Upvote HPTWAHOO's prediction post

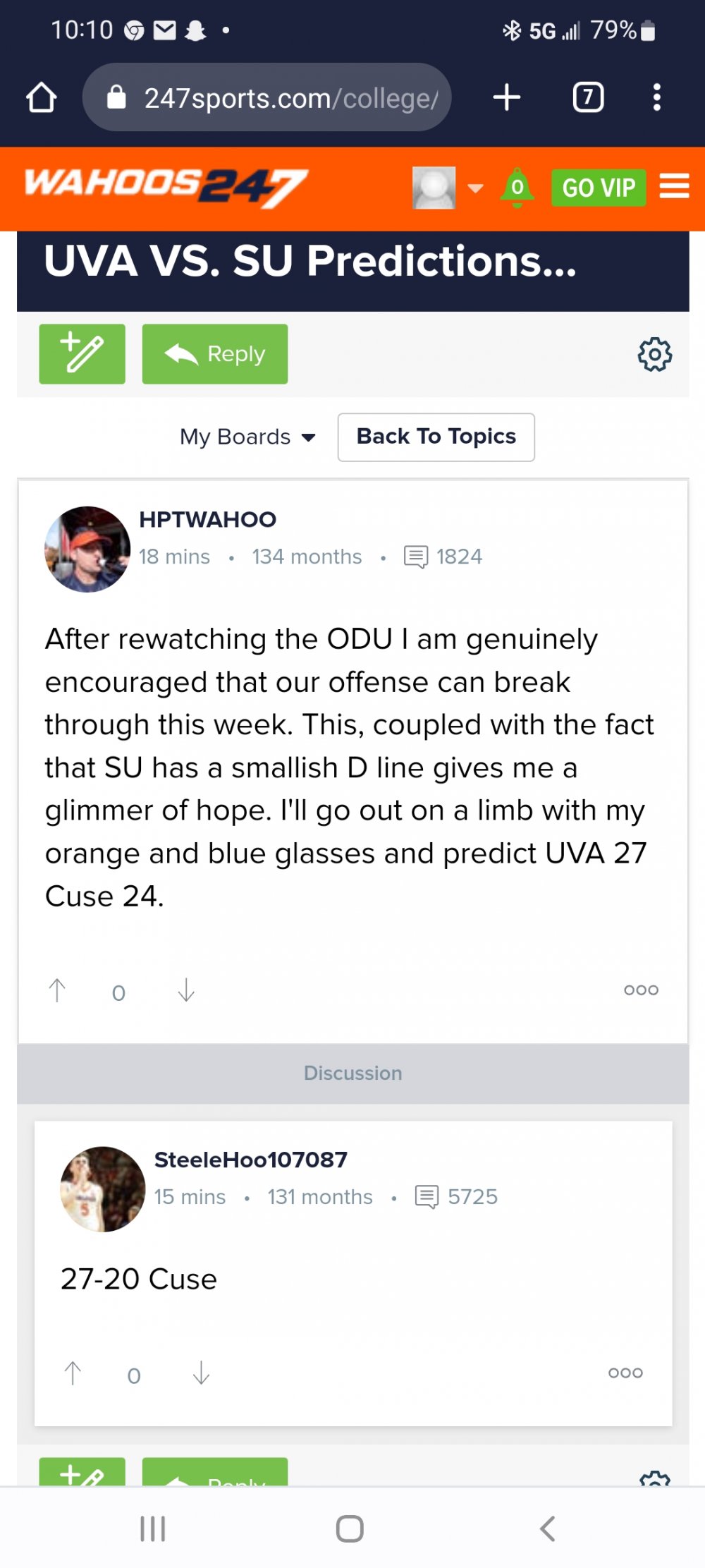pos(58,991)
